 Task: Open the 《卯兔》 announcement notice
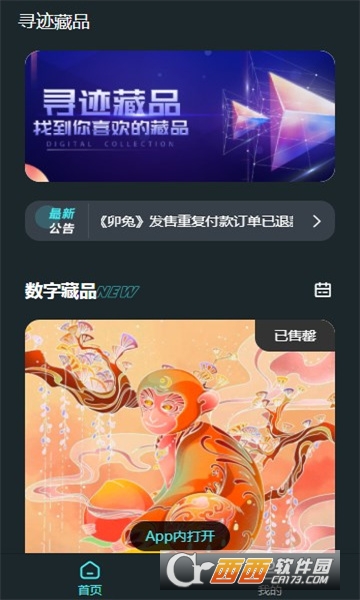tap(180, 221)
